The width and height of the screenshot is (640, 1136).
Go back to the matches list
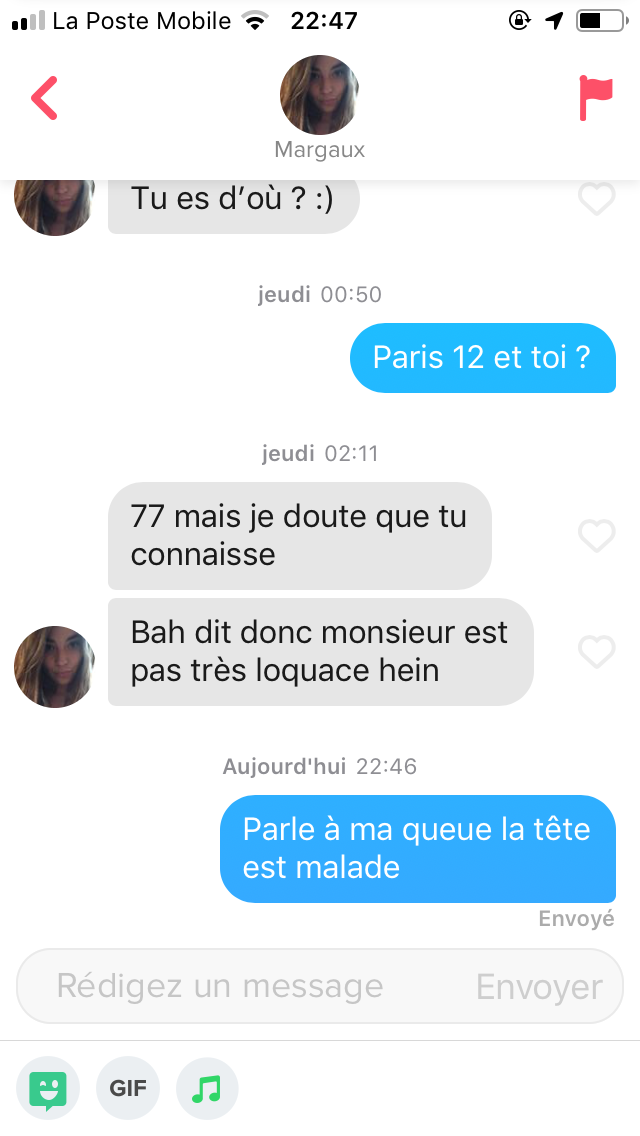click(45, 98)
